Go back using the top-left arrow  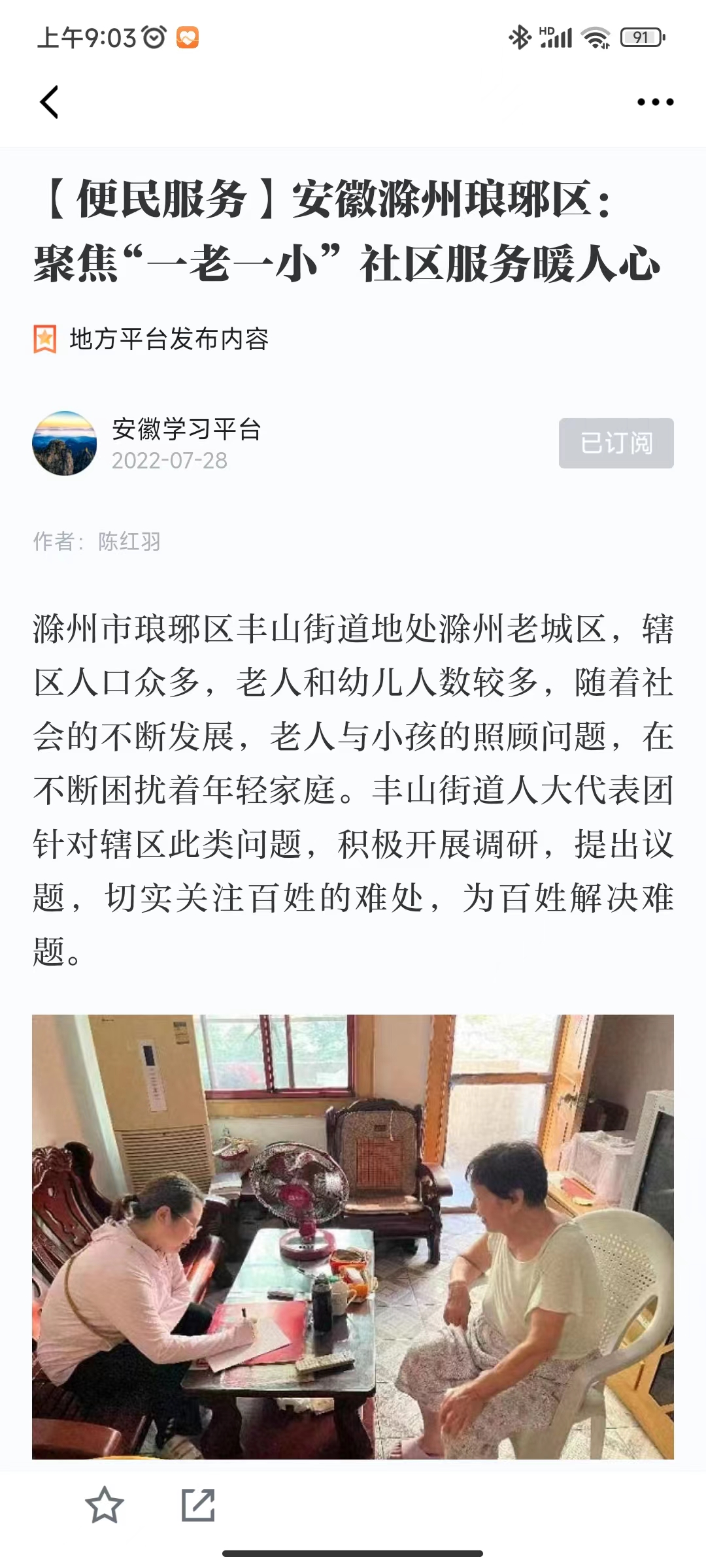pyautogui.click(x=50, y=103)
